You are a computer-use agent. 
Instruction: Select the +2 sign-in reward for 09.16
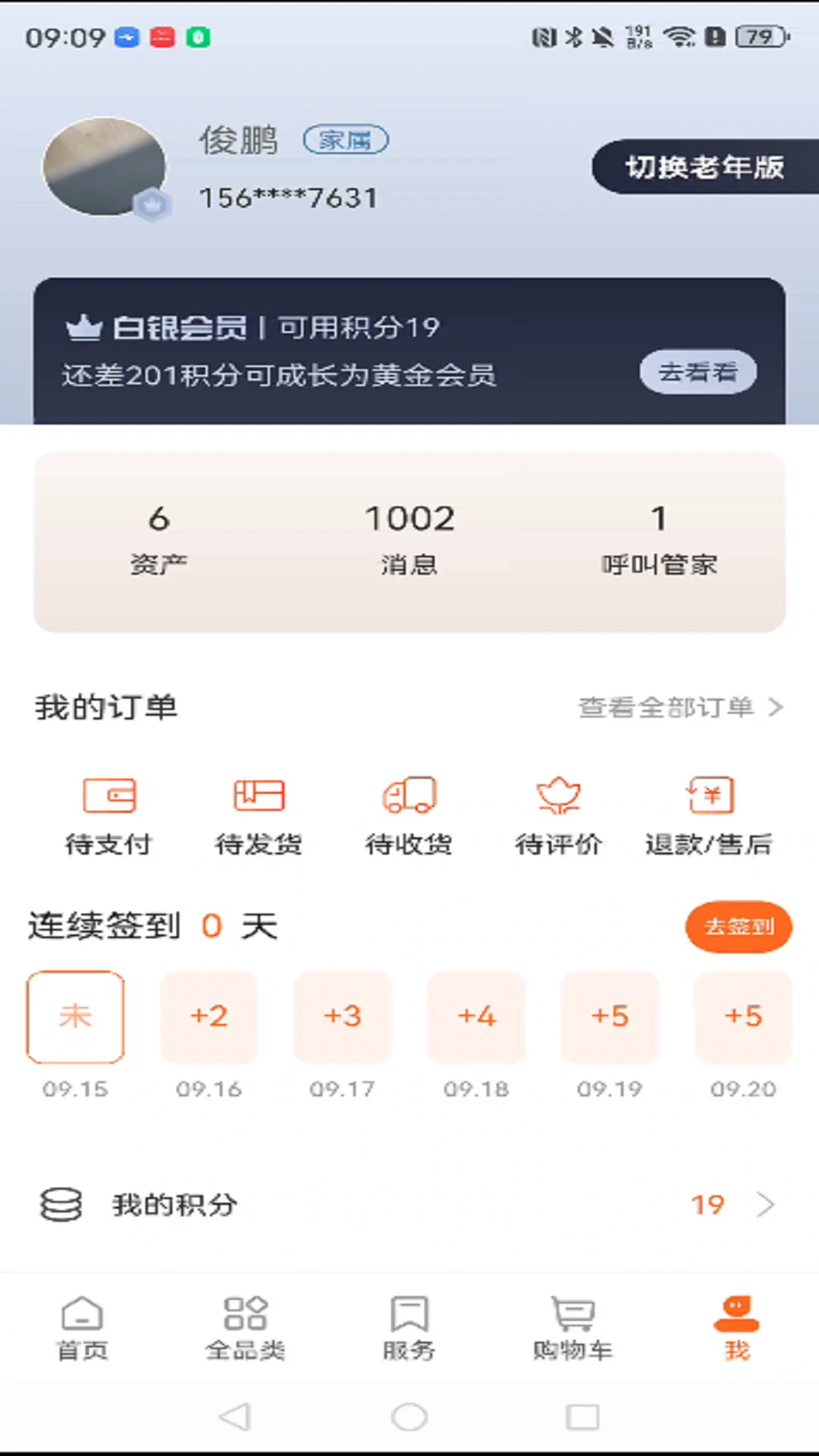(x=209, y=1017)
